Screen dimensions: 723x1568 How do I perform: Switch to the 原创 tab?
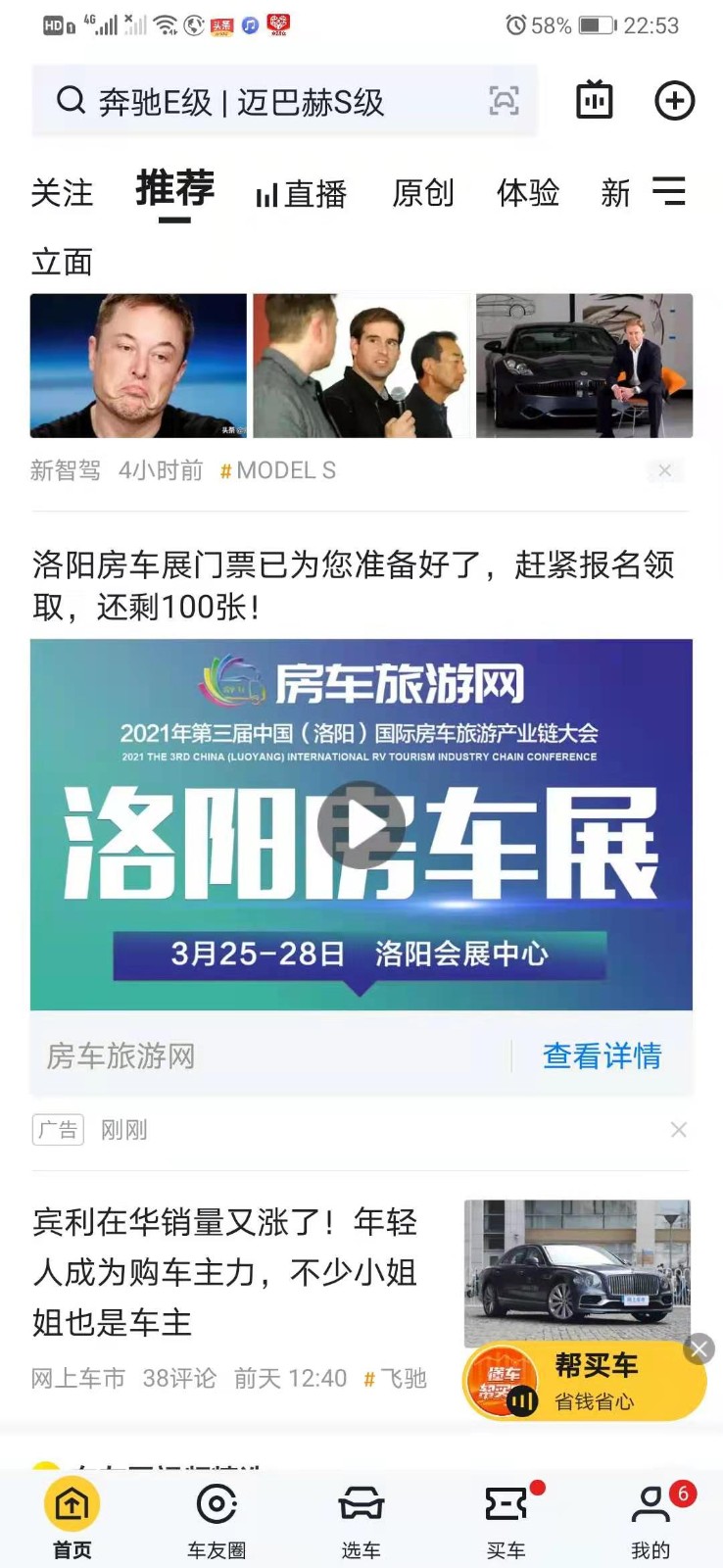423,193
